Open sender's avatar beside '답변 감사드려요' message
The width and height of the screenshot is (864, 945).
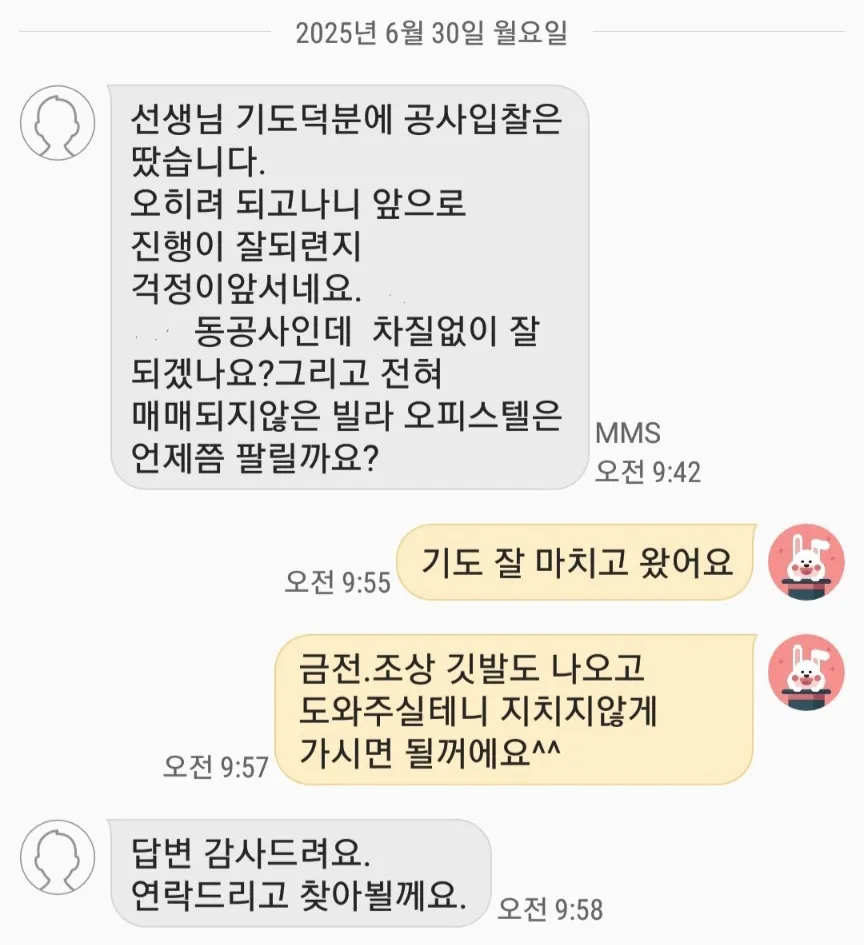coord(58,857)
